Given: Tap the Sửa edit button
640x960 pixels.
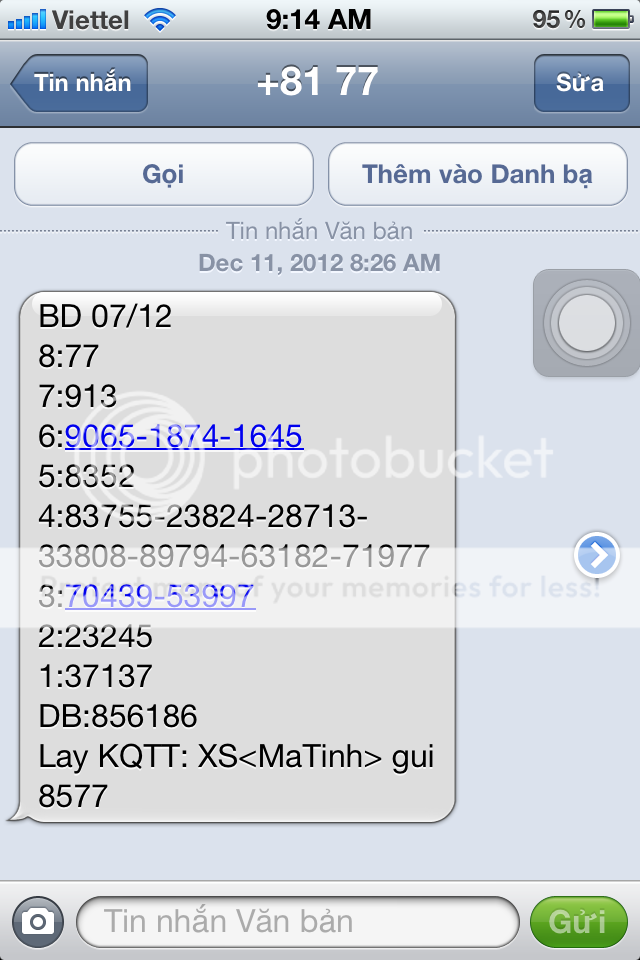Looking at the screenshot, I should pyautogui.click(x=580, y=83).
